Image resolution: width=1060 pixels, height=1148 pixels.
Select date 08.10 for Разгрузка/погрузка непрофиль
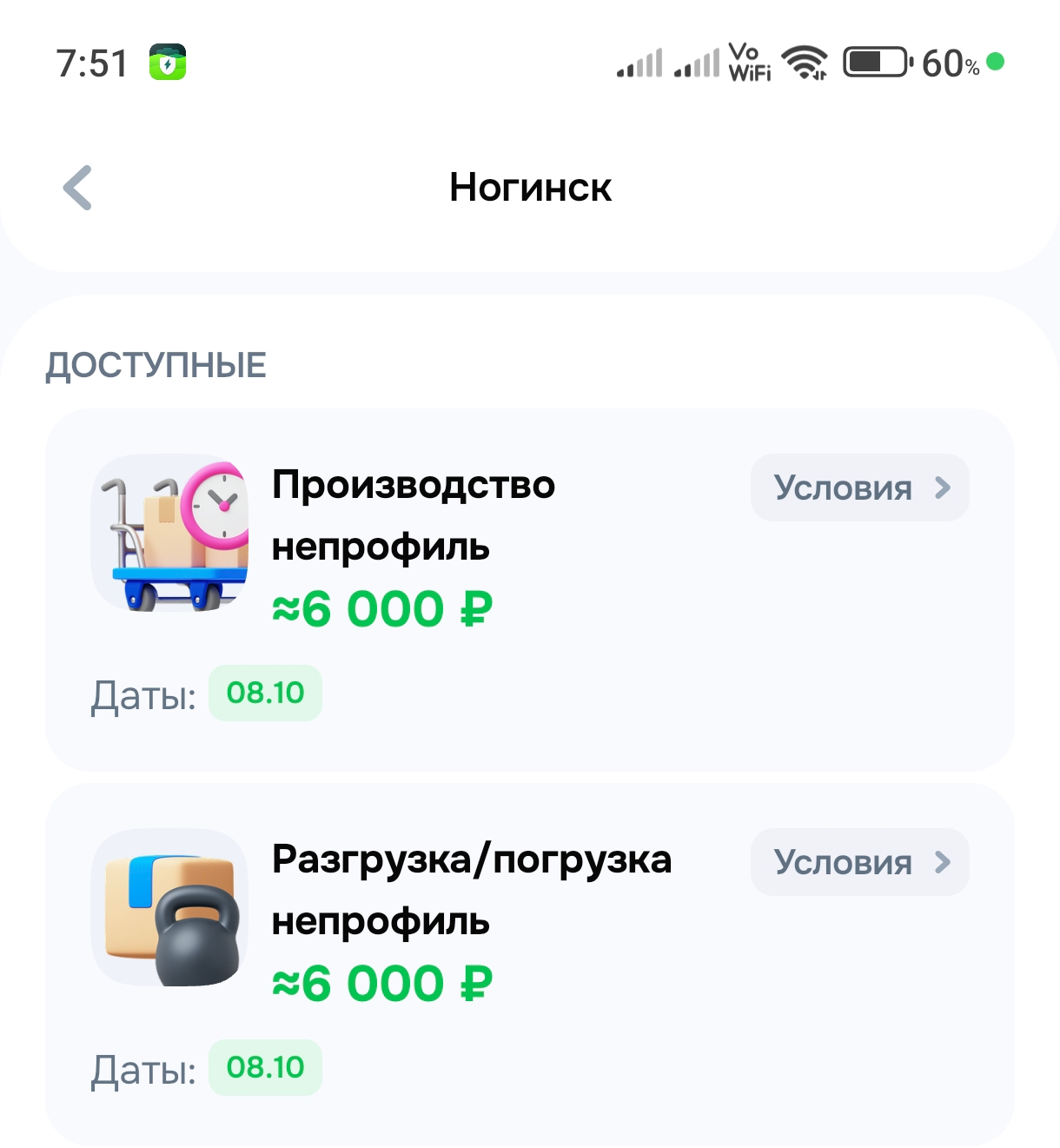(265, 1067)
